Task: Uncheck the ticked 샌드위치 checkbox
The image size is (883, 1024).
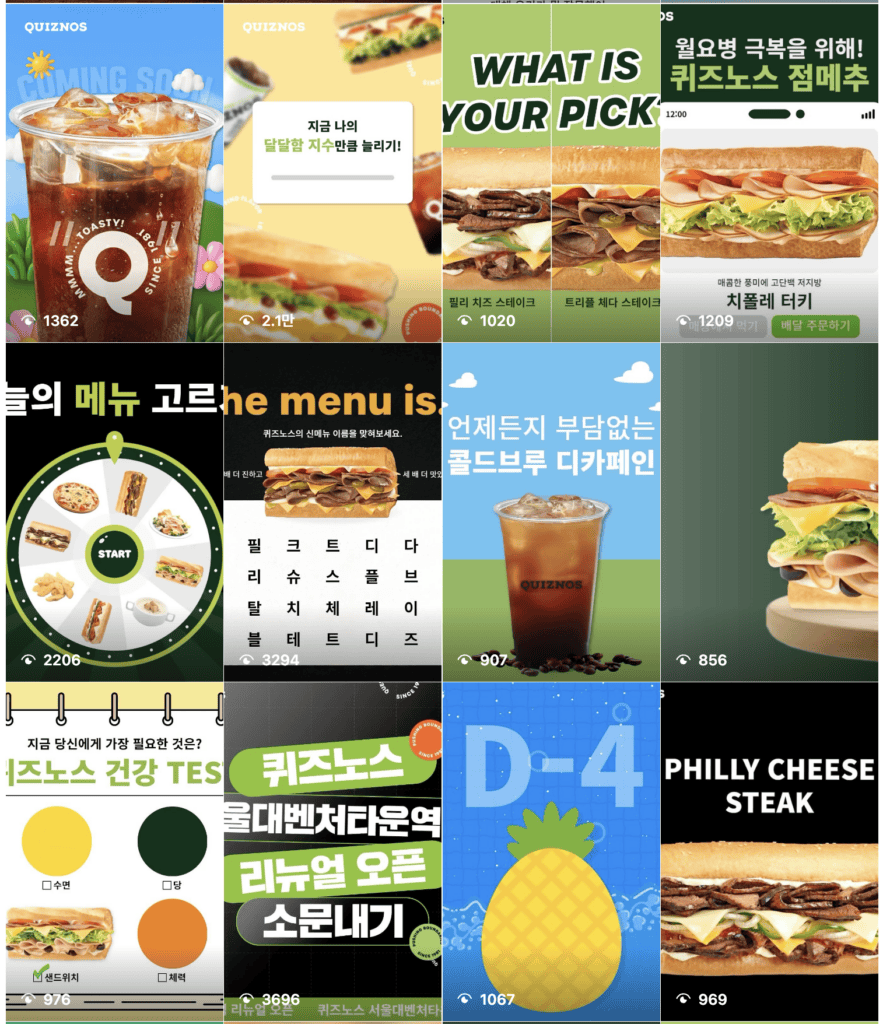Action: (37, 978)
